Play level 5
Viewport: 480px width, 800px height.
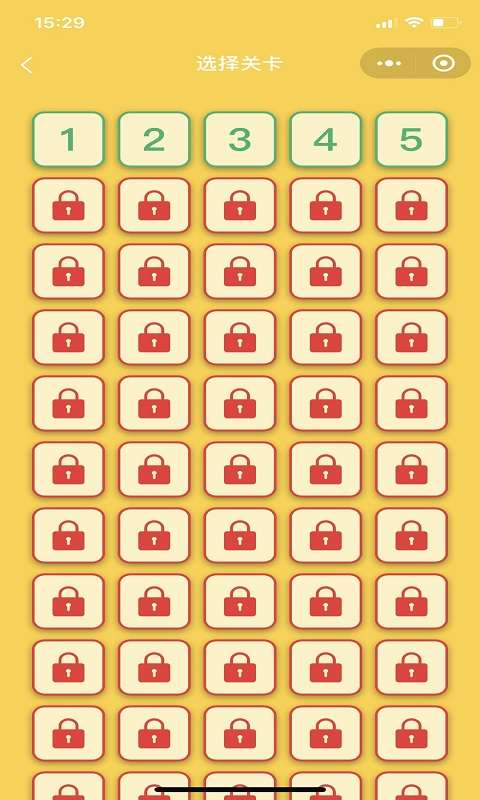(x=411, y=139)
